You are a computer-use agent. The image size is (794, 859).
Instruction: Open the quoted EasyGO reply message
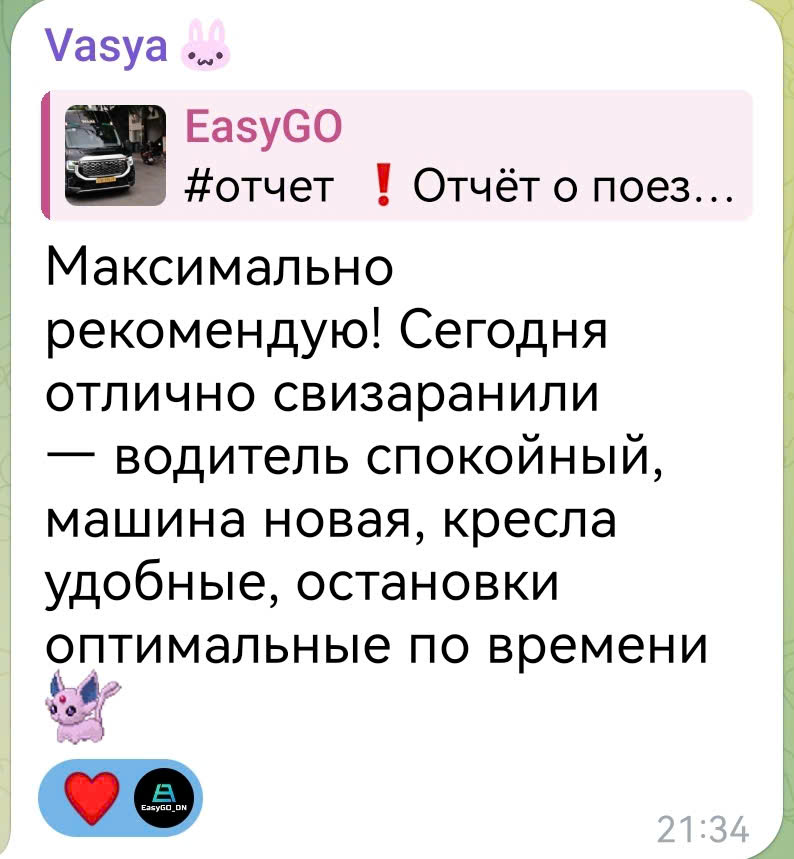[396, 155]
